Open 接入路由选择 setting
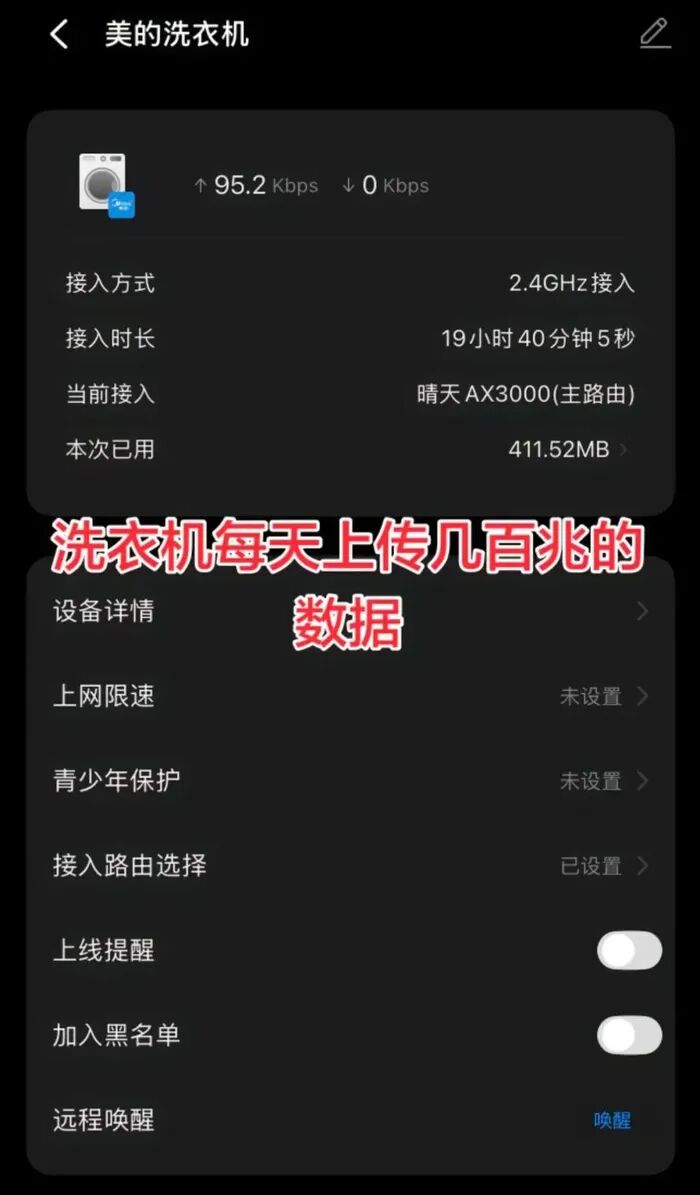This screenshot has width=700, height=1195. click(x=350, y=866)
